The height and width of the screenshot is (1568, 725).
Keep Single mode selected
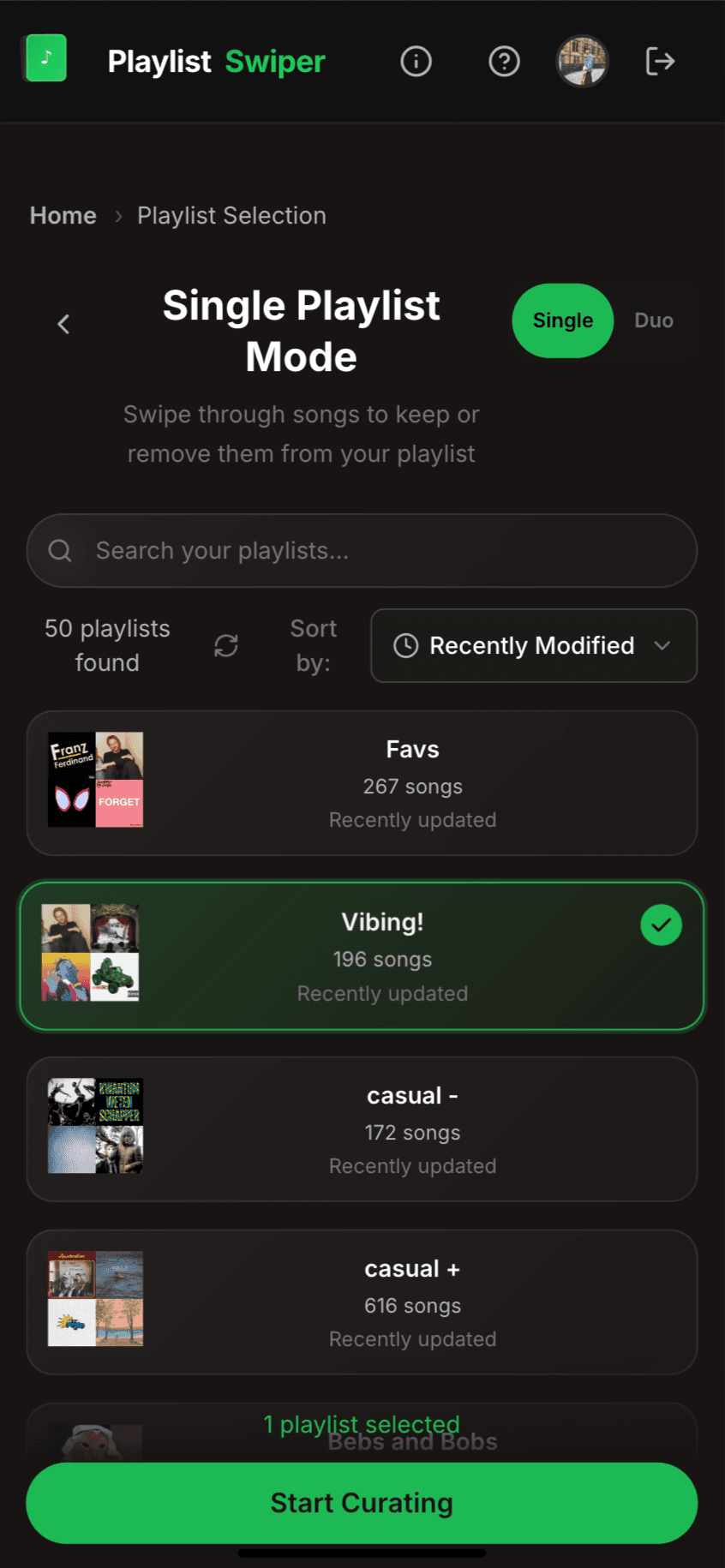point(562,320)
